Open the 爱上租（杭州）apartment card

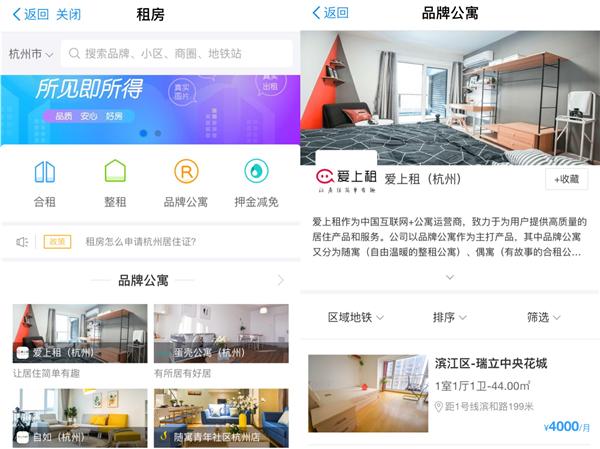coord(78,335)
